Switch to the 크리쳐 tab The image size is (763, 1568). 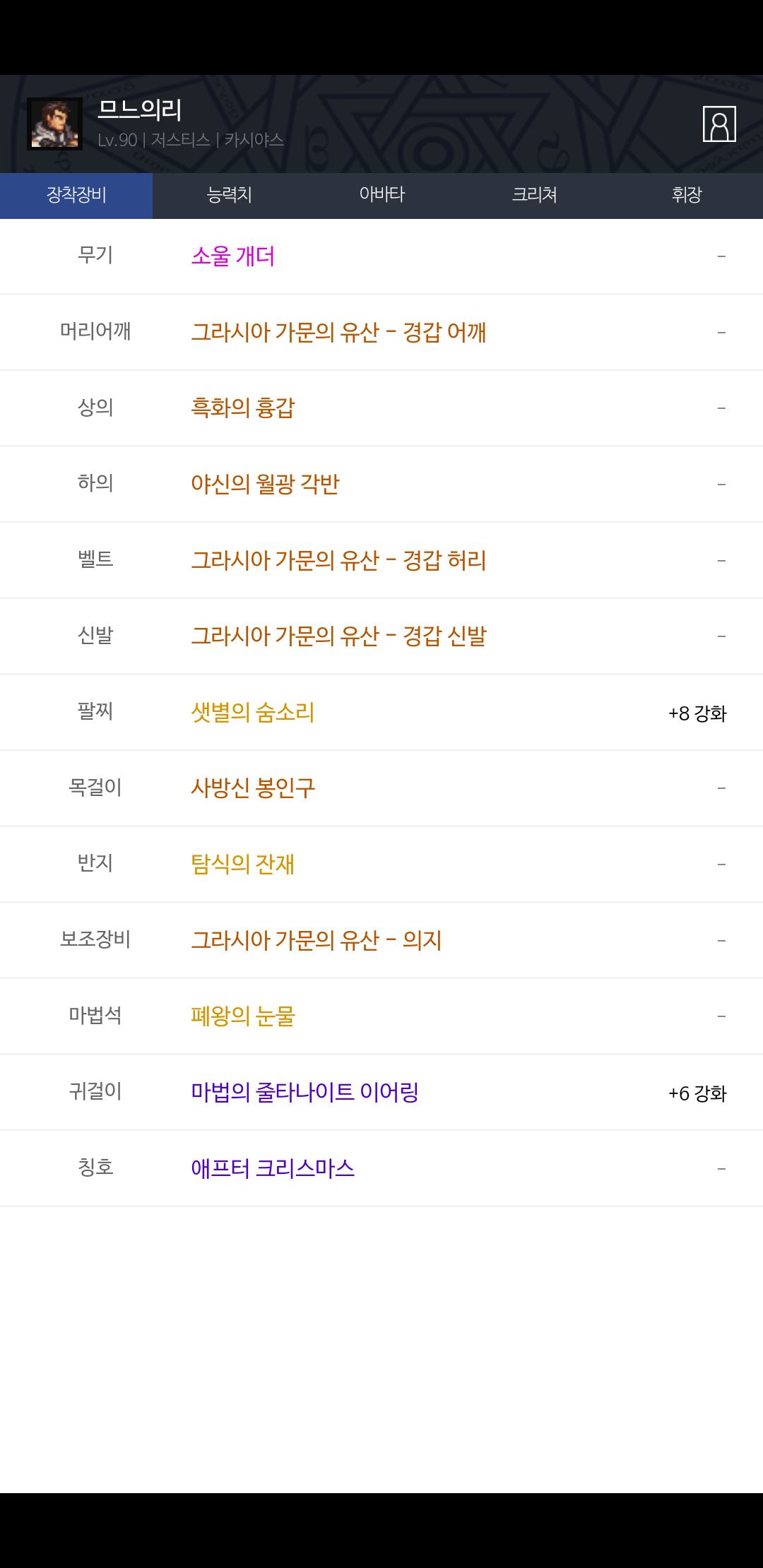point(534,195)
